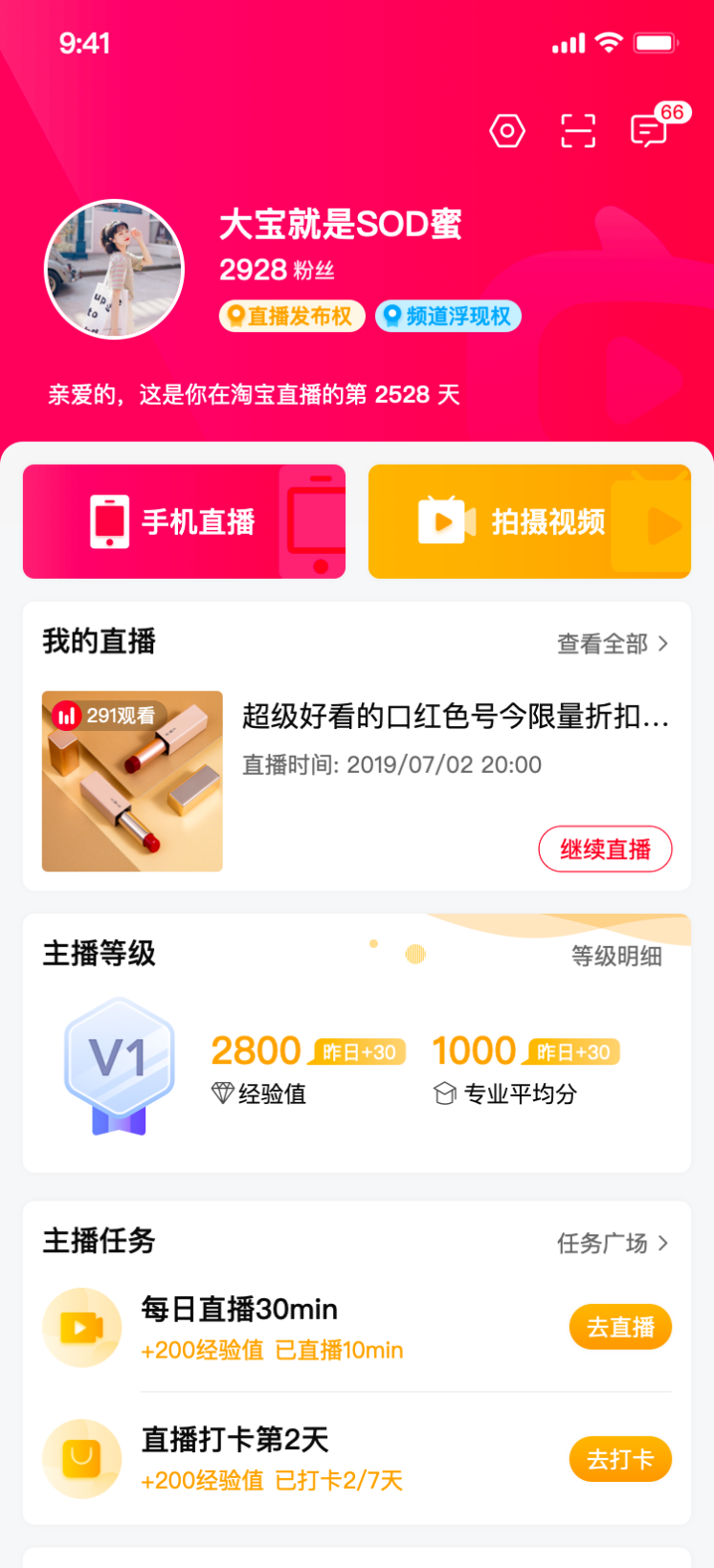View all my livestreams via 查看全部

coord(613,644)
